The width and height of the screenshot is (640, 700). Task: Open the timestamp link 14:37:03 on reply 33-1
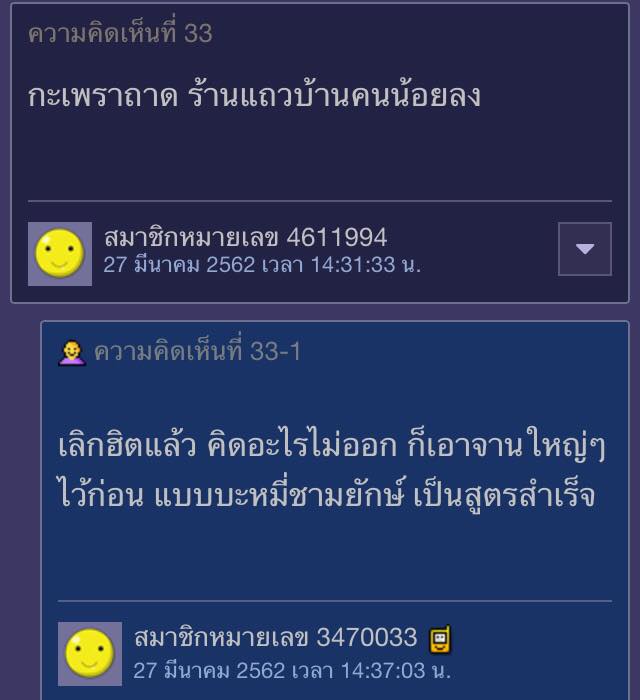click(x=292, y=669)
